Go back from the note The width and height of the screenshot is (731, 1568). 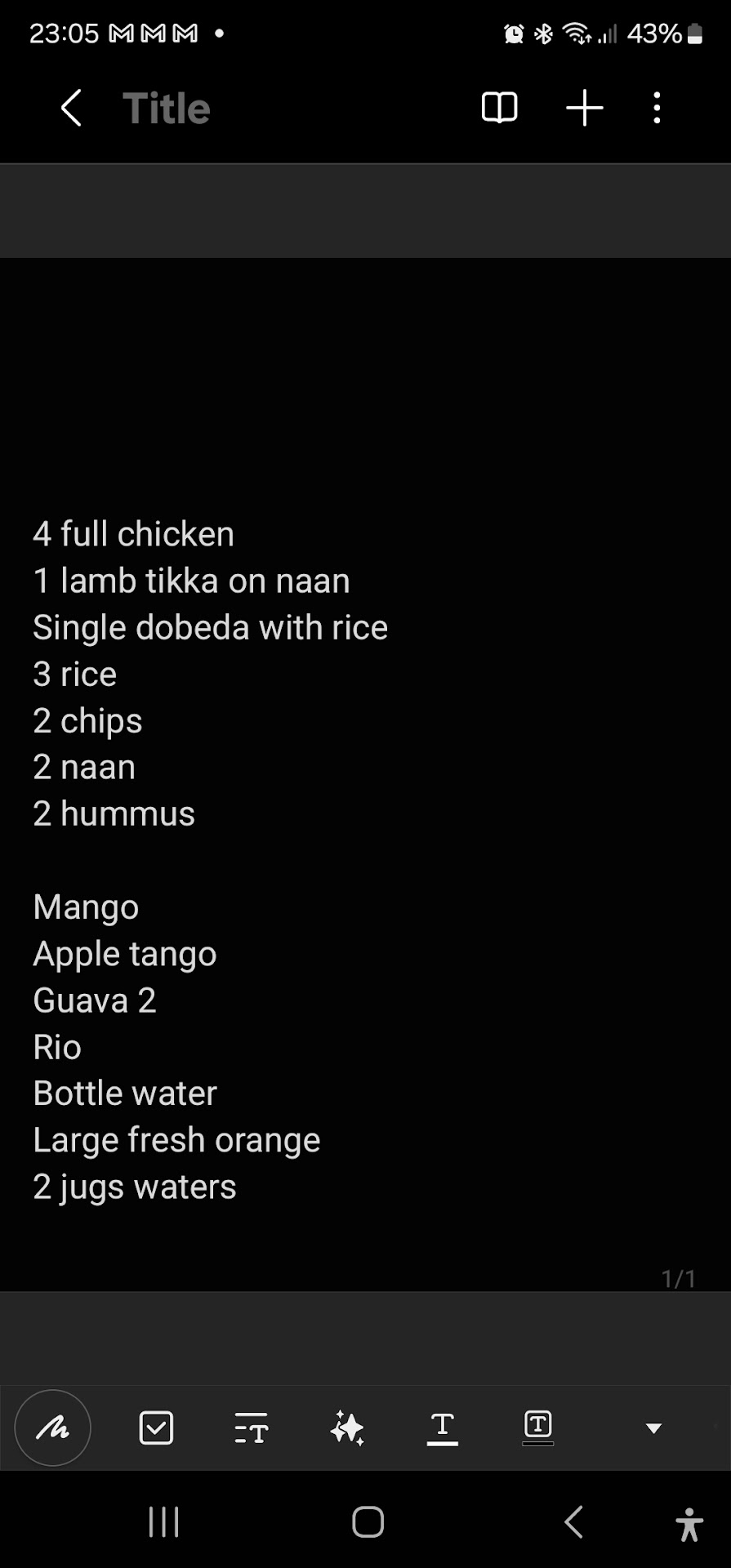[71, 108]
